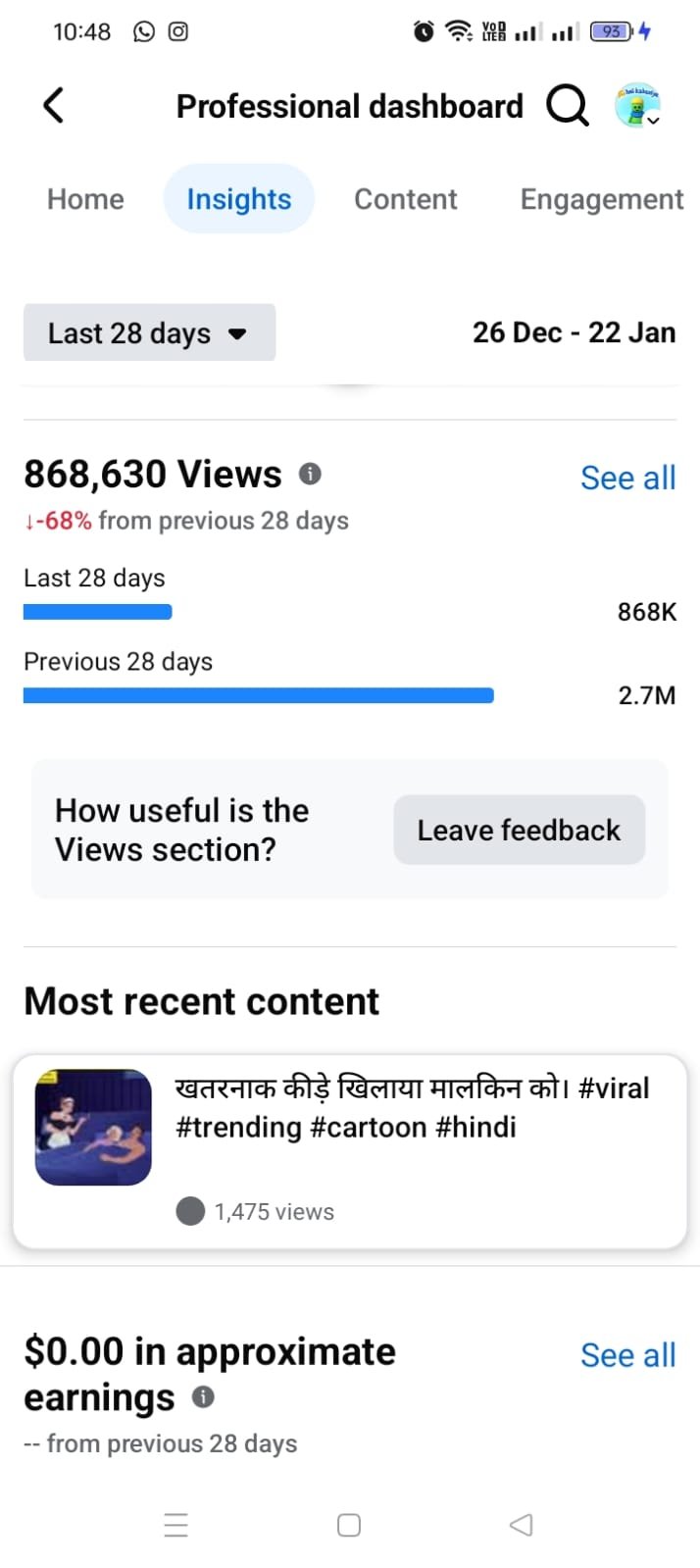Viewport: 700px width, 1568px height.
Task: See all approximate earnings
Action: click(627, 1355)
